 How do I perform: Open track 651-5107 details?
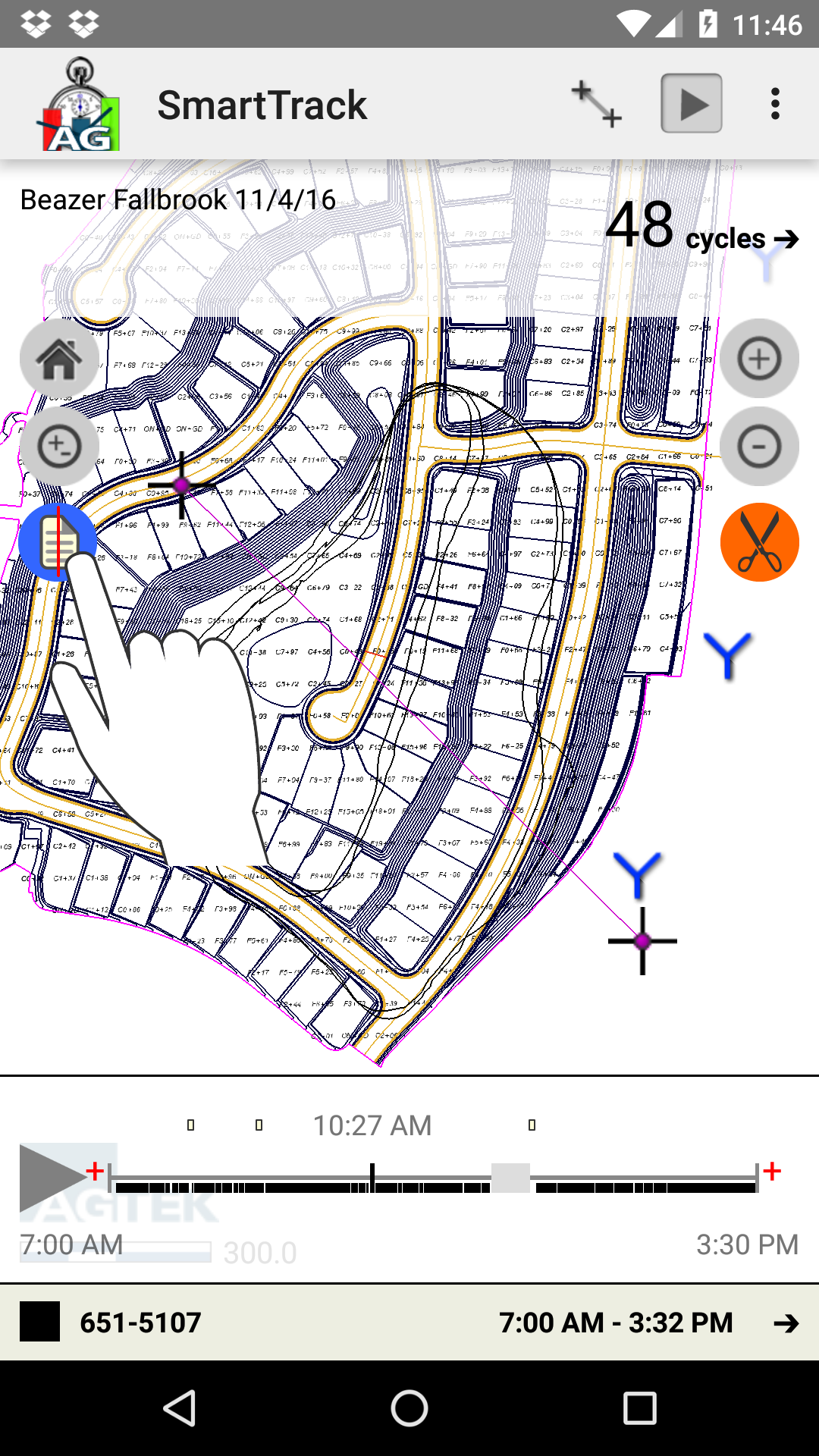coord(786,1323)
